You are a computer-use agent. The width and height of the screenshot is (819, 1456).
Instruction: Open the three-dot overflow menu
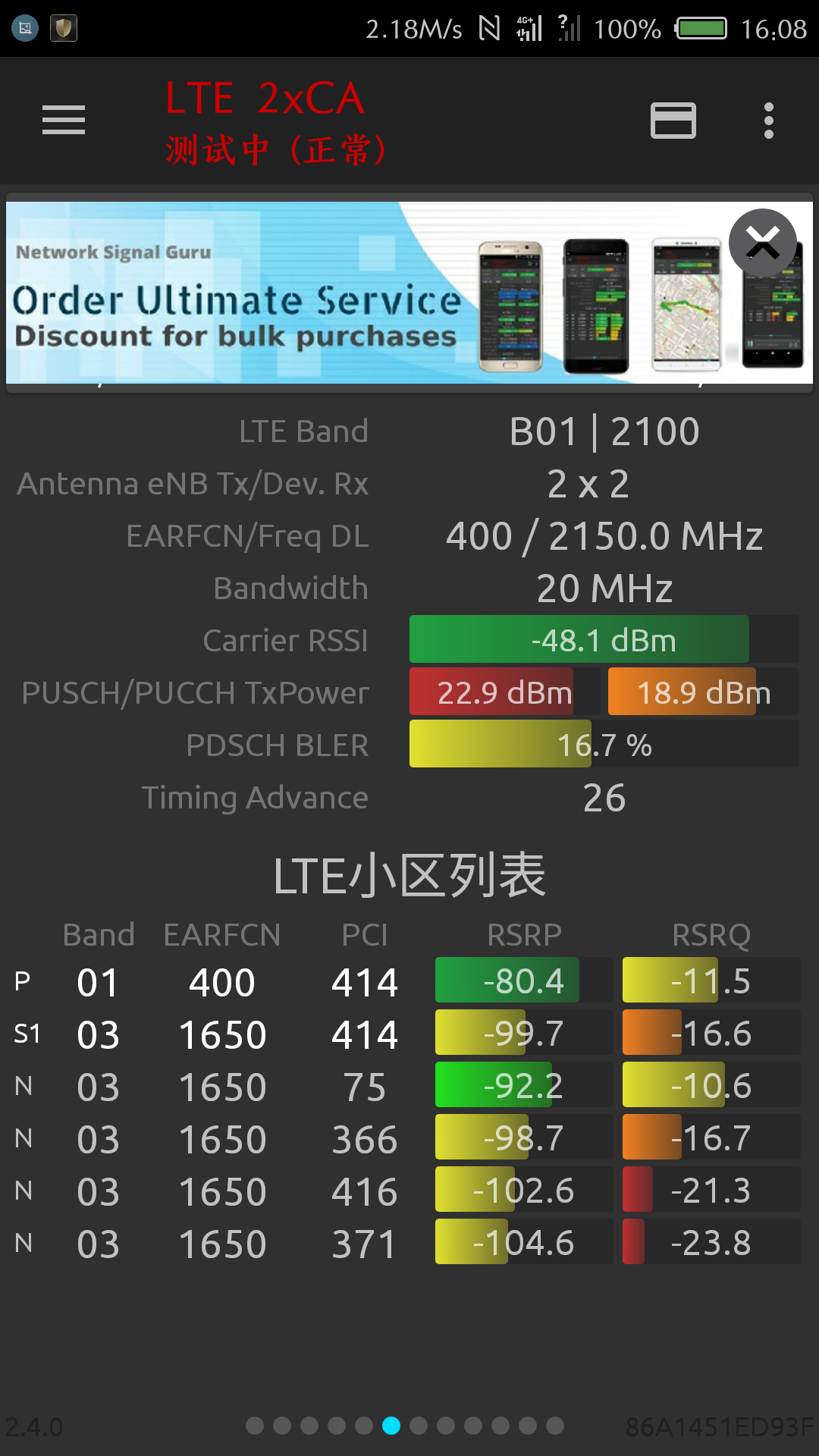(x=769, y=121)
